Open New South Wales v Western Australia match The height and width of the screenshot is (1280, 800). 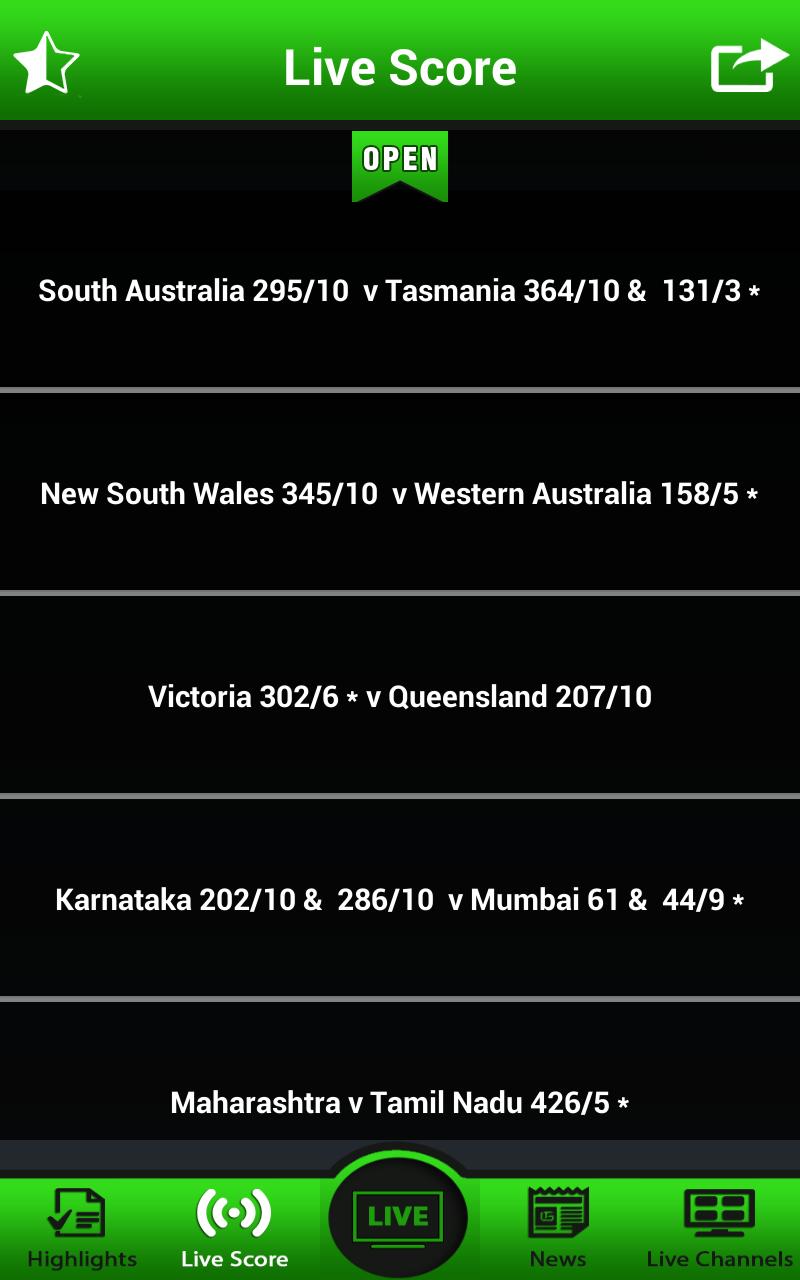400,494
